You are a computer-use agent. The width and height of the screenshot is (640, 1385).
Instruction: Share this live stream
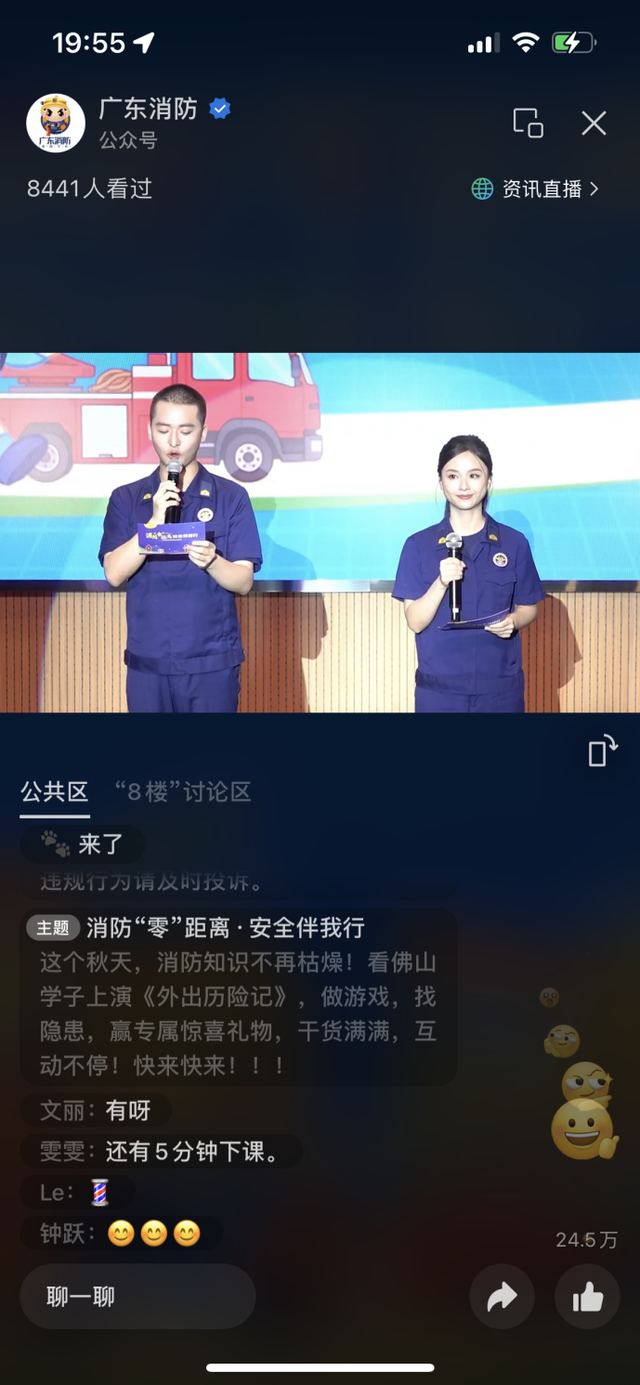coord(502,1297)
